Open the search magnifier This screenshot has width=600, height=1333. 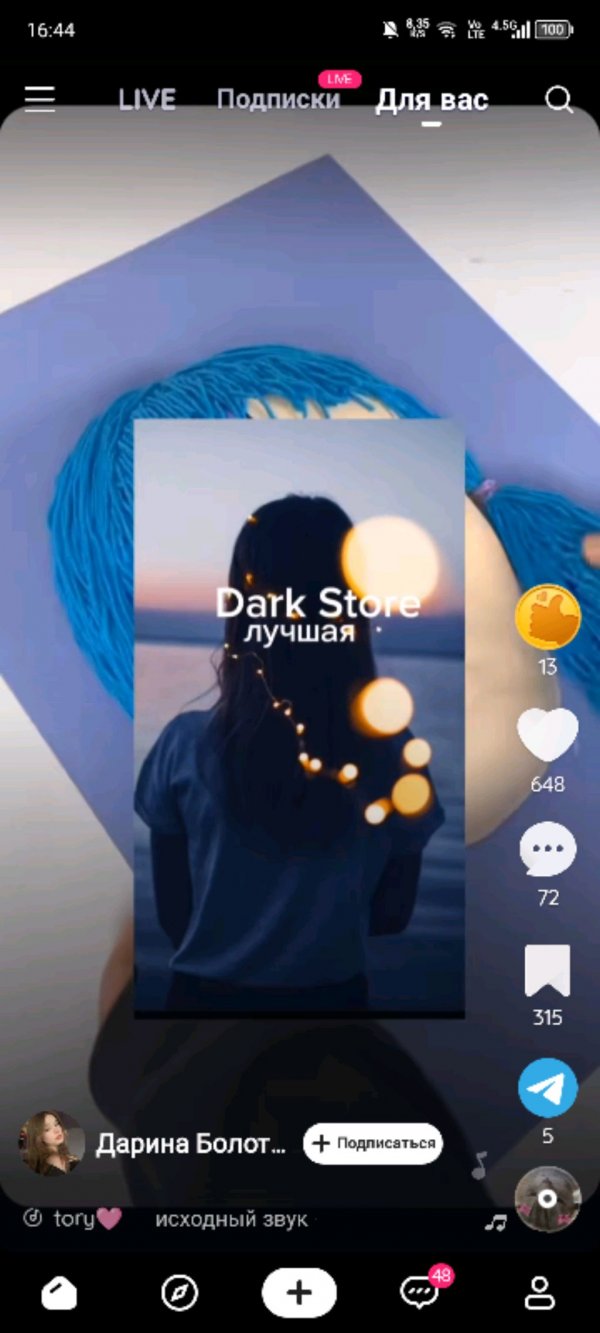pyautogui.click(x=559, y=99)
